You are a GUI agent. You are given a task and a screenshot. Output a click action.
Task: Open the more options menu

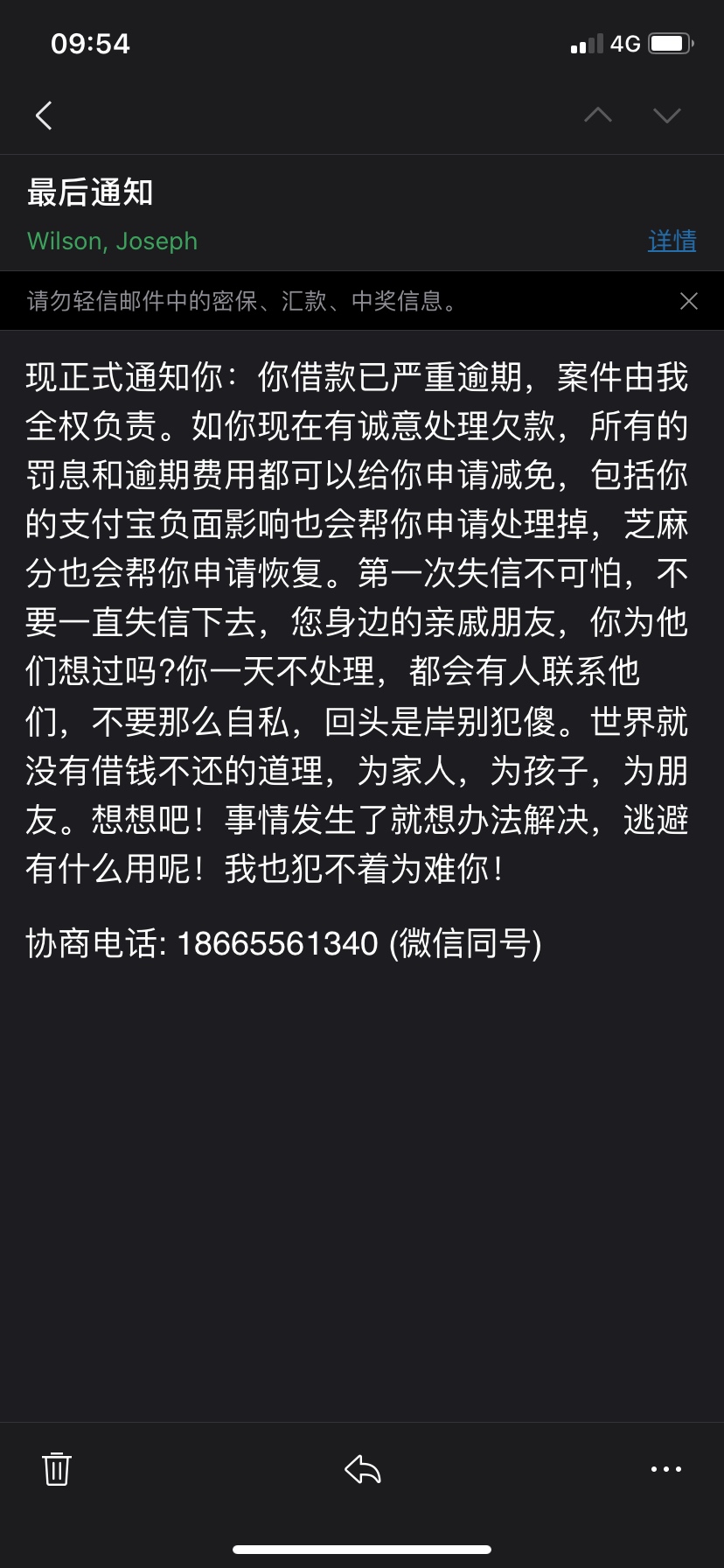(666, 1469)
